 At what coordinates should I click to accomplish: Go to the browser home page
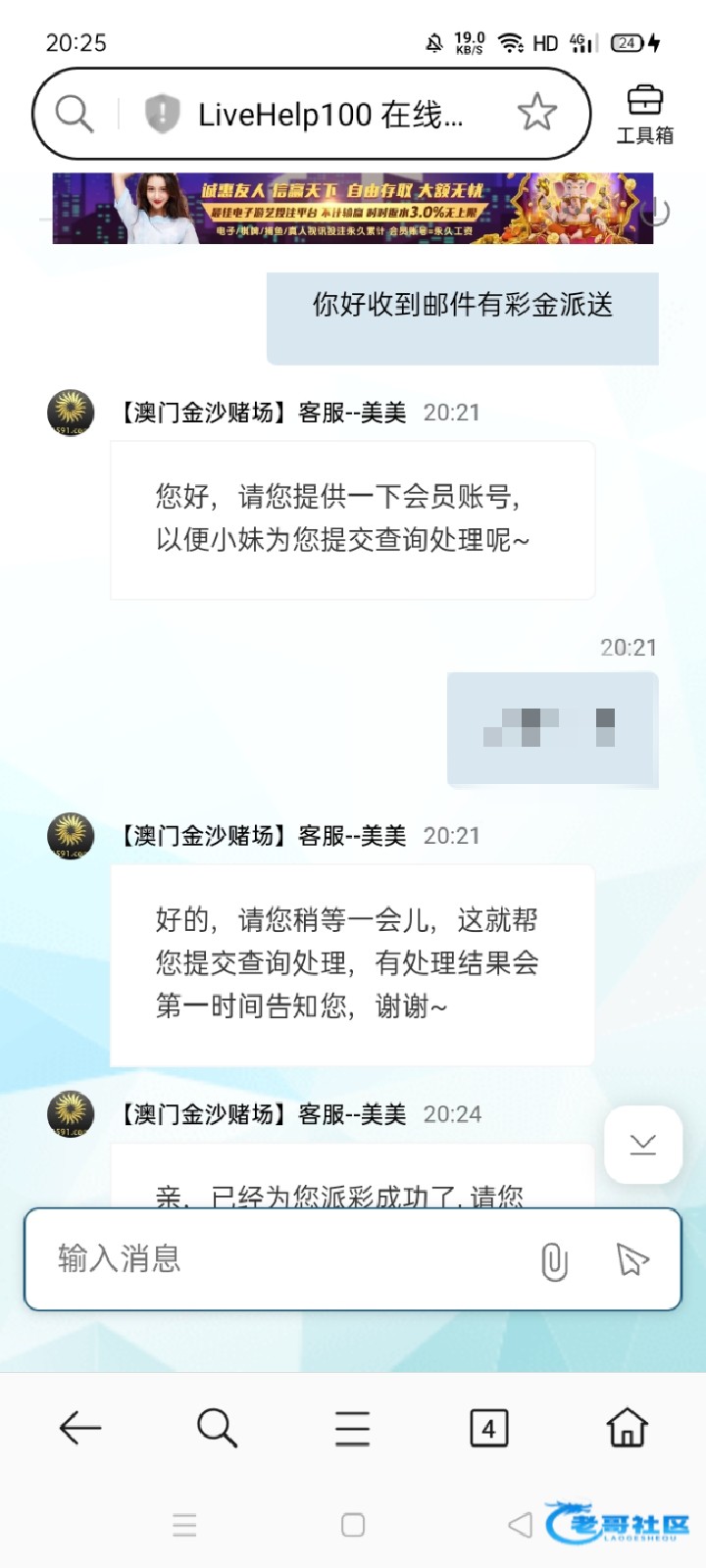pyautogui.click(x=627, y=1427)
